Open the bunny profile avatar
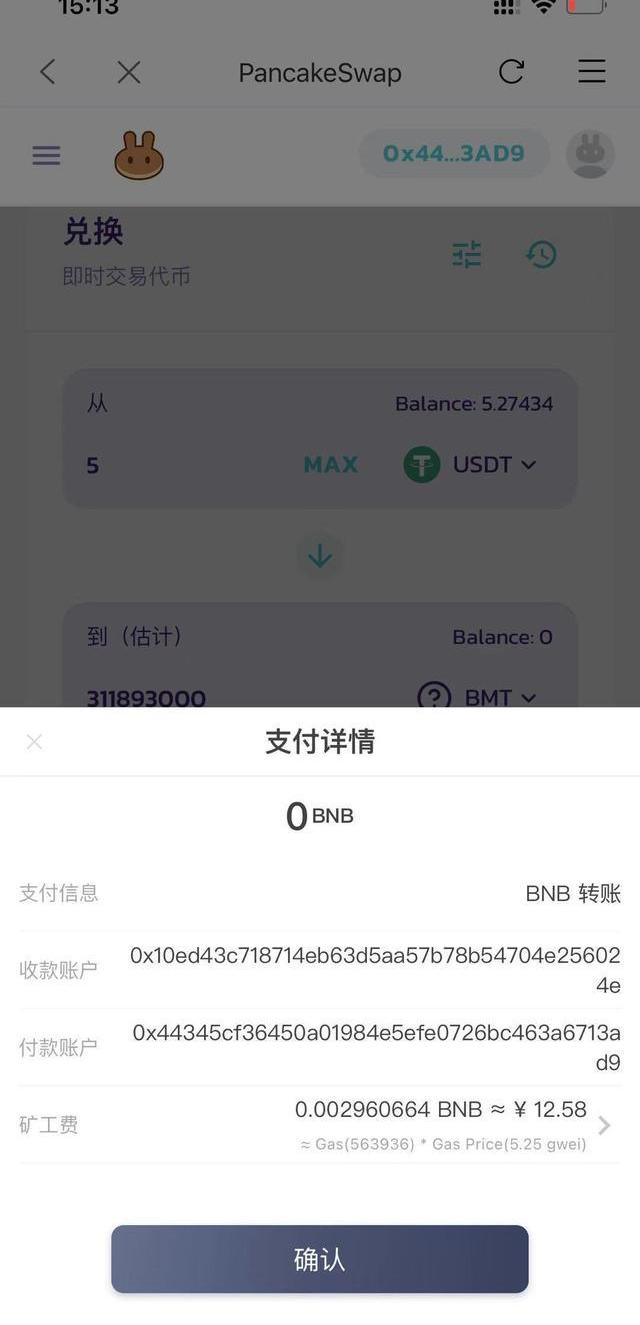Image resolution: width=640 pixels, height=1325 pixels. [x=590, y=155]
